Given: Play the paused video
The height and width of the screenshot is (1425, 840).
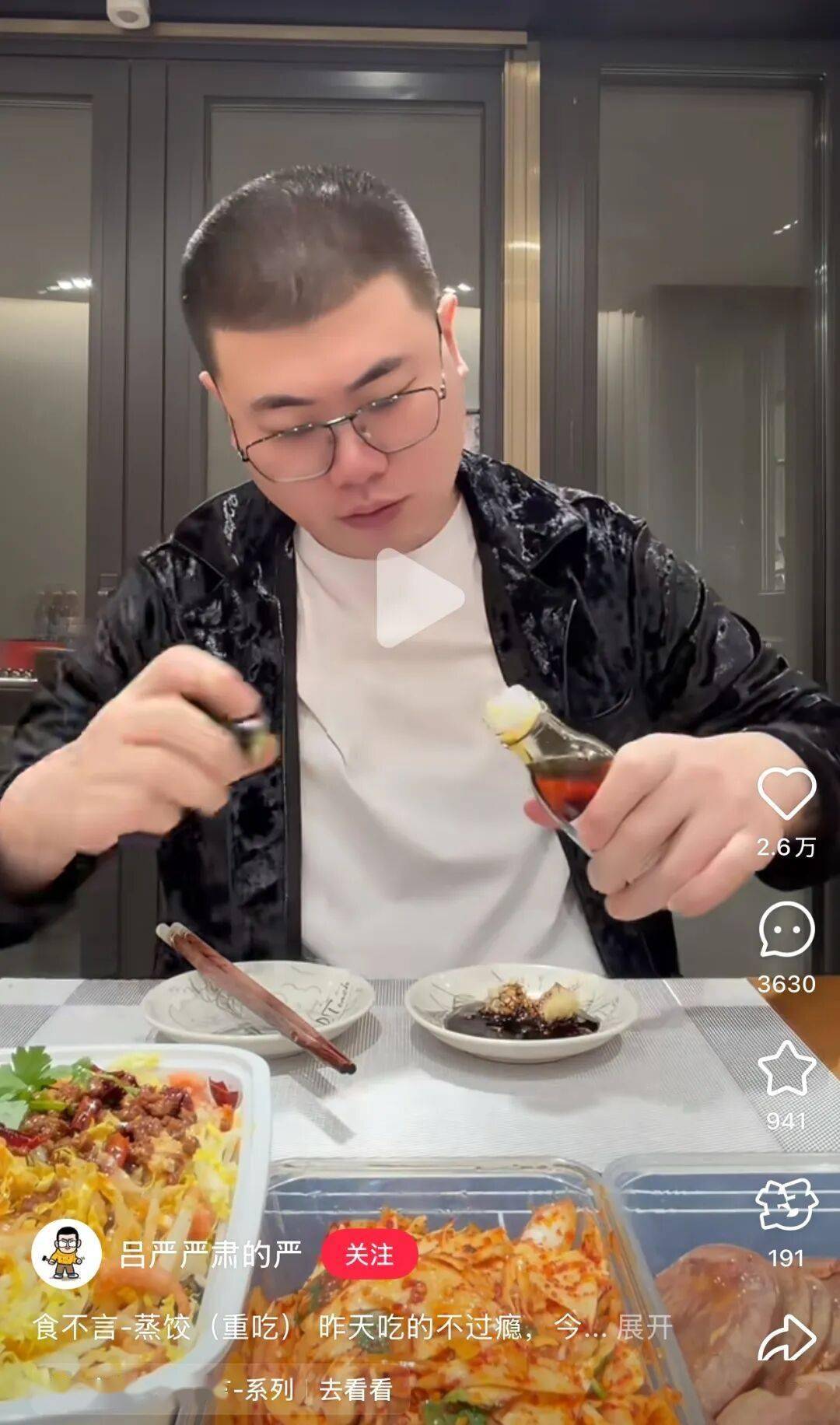Looking at the screenshot, I should coord(418,597).
